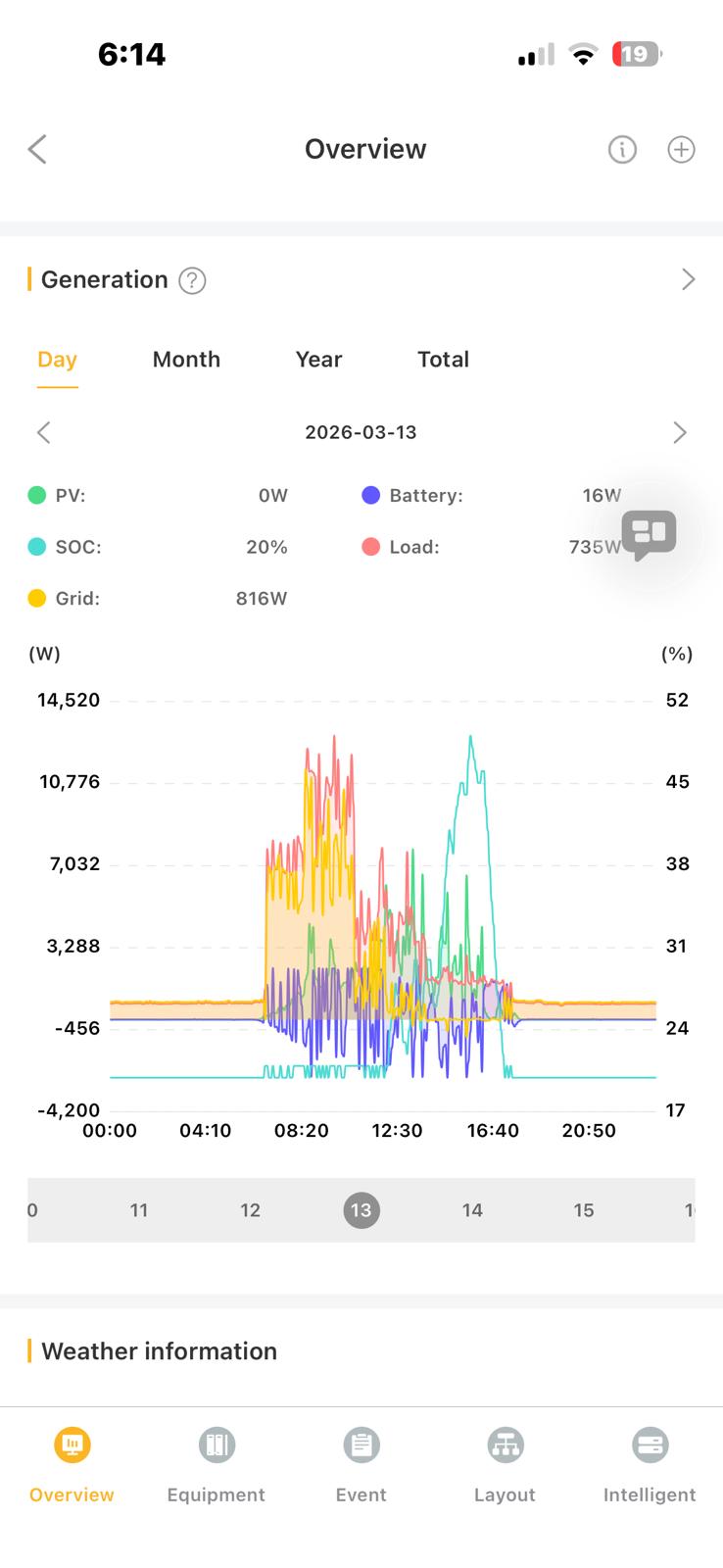Advance to the next day with the right arrow
Image resolution: width=723 pixels, height=1568 pixels.
click(680, 432)
